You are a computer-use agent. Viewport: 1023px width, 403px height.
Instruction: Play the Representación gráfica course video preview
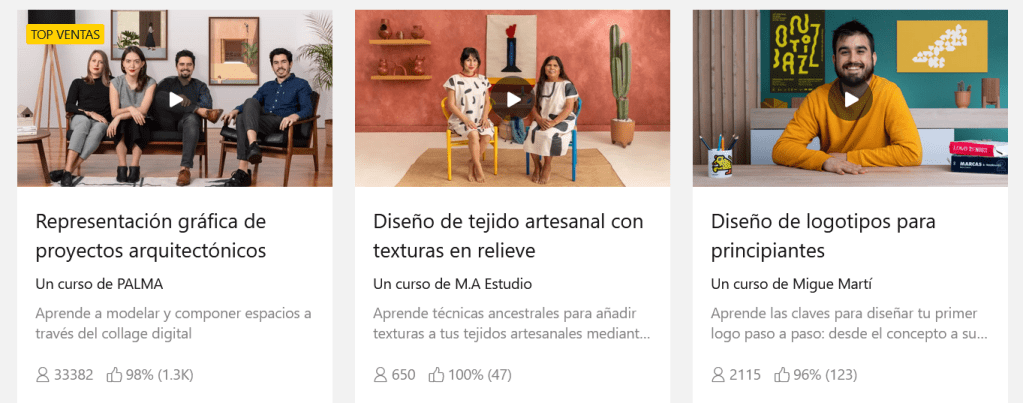pos(175,99)
